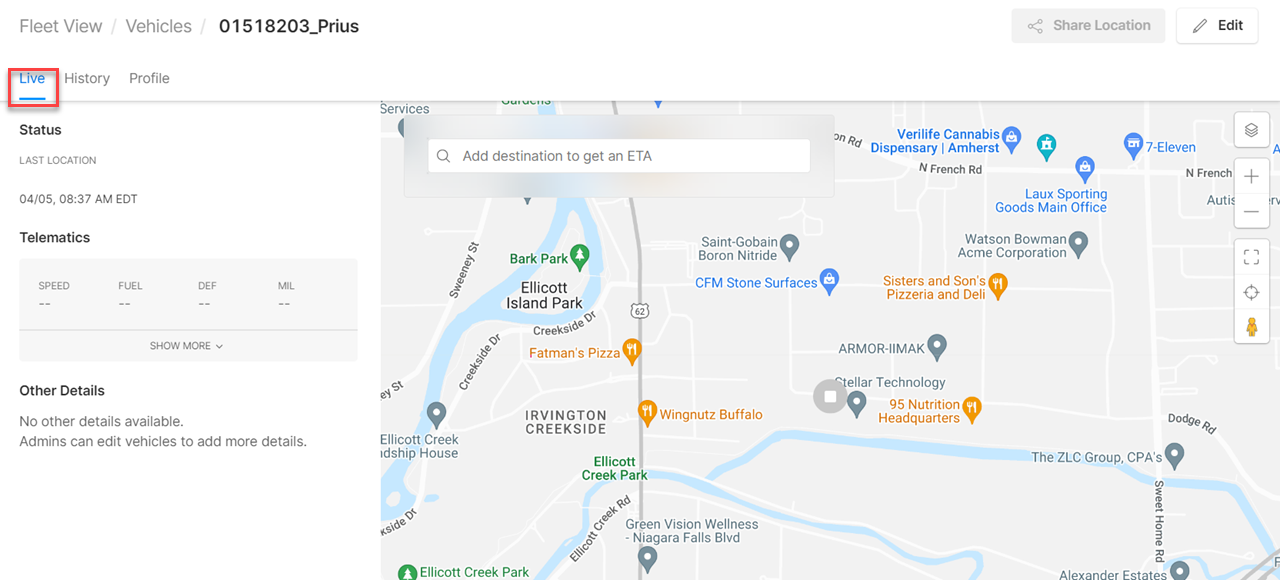Tap the Share Location button
Viewport: 1280px width, 580px height.
click(1088, 26)
